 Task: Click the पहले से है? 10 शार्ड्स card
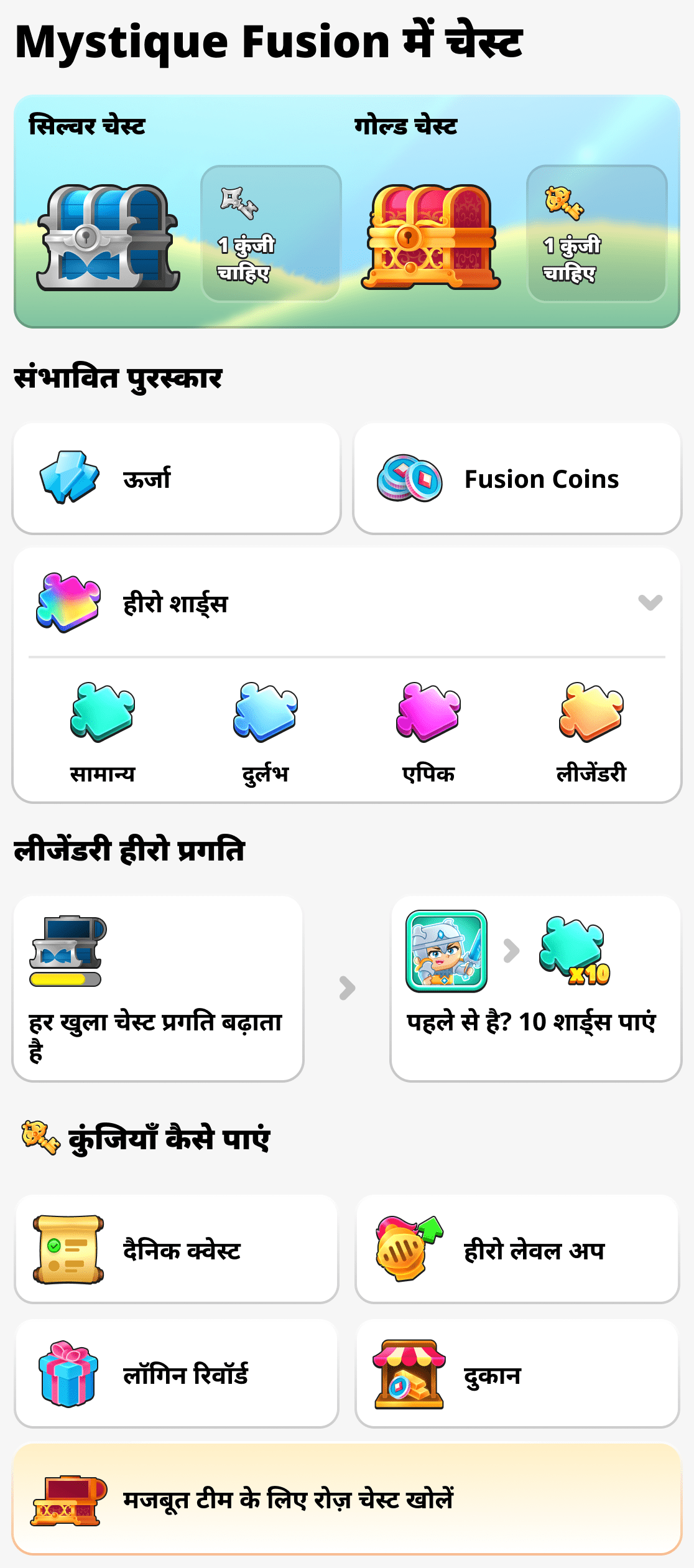click(x=536, y=989)
